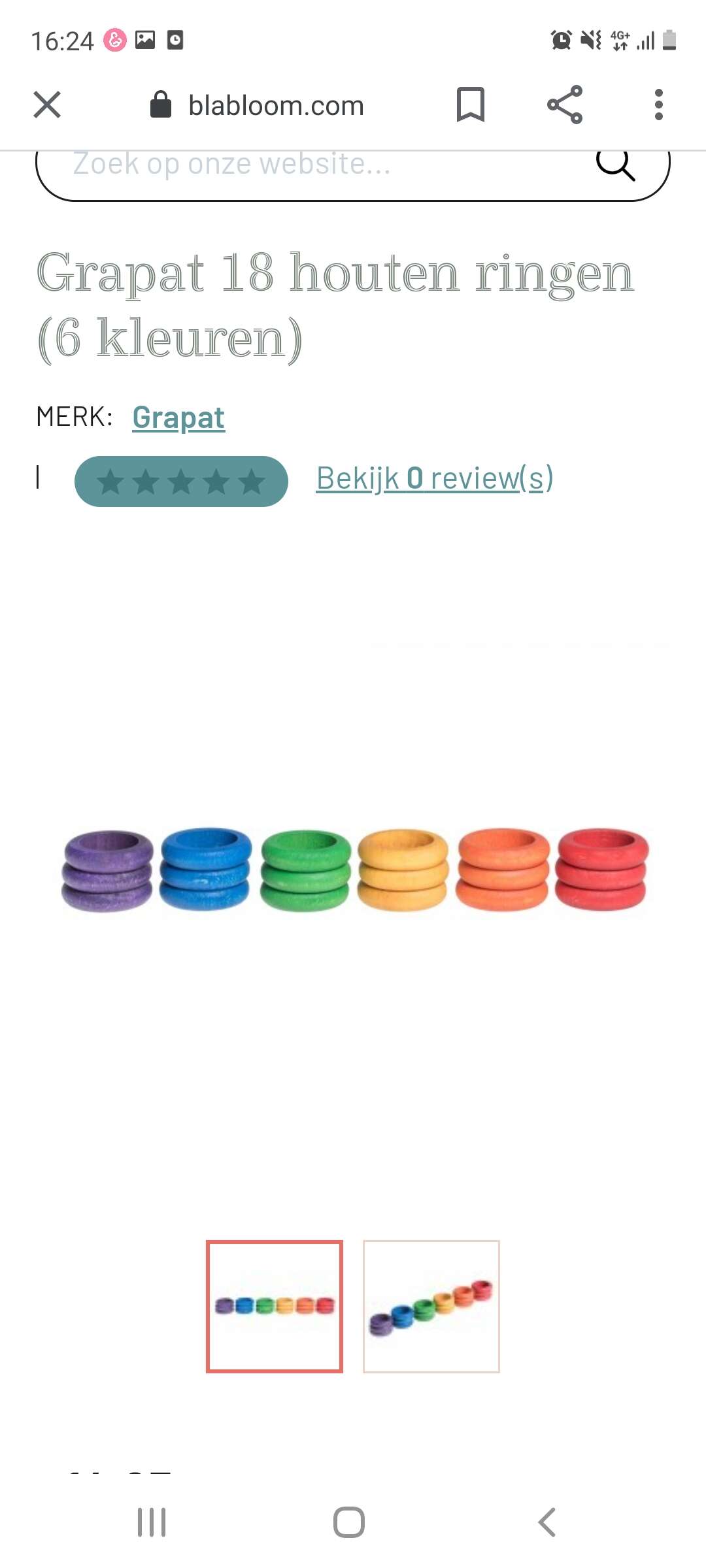
Task: Select the second thumbnail with diagonal rings
Action: tap(431, 1306)
